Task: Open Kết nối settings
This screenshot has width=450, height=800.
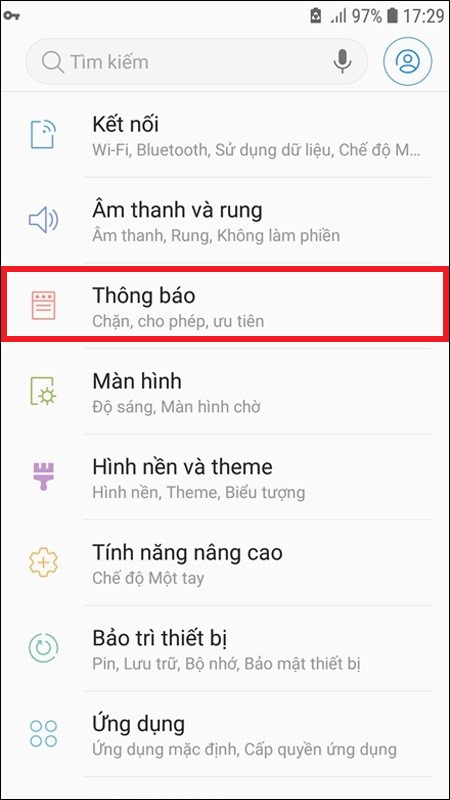Action: point(225,135)
